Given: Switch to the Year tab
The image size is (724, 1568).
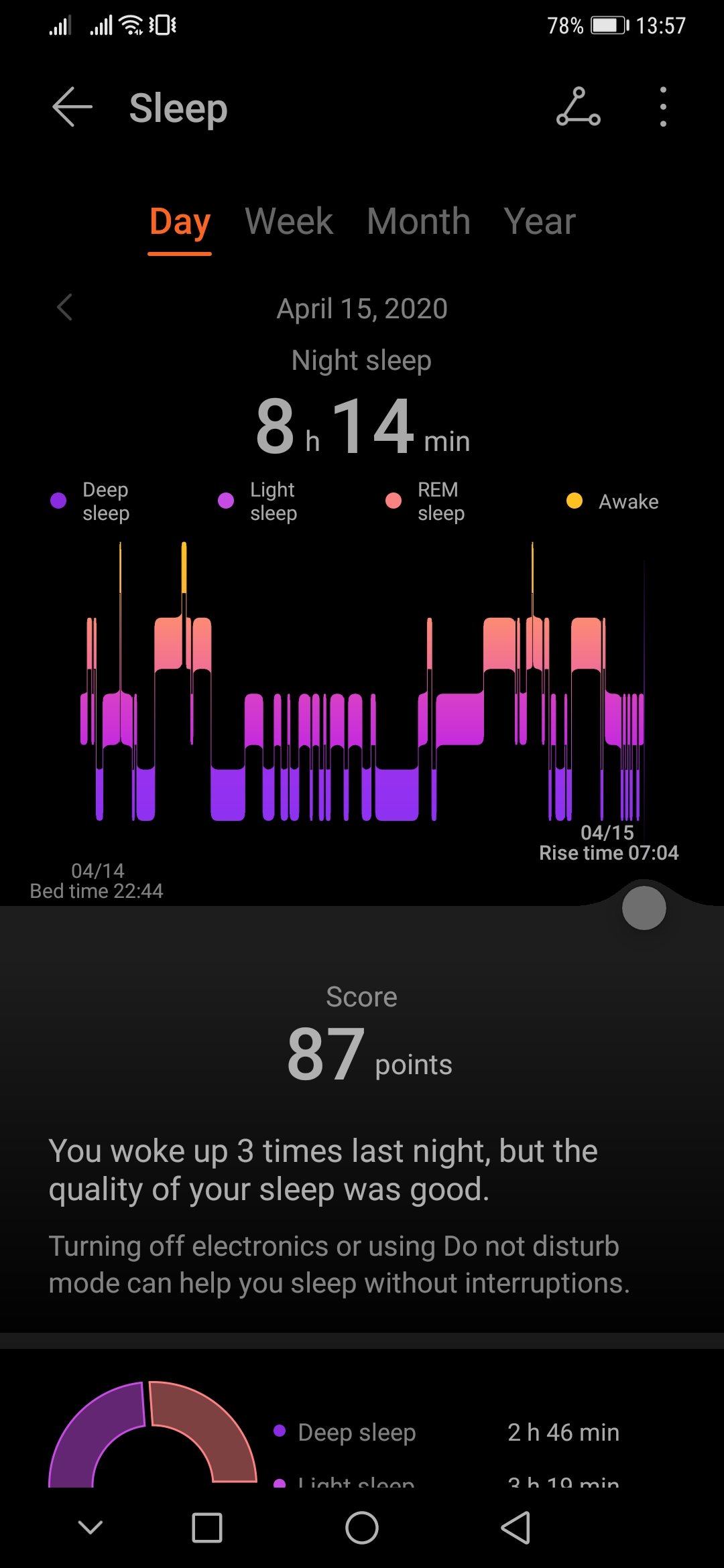Looking at the screenshot, I should [x=540, y=222].
